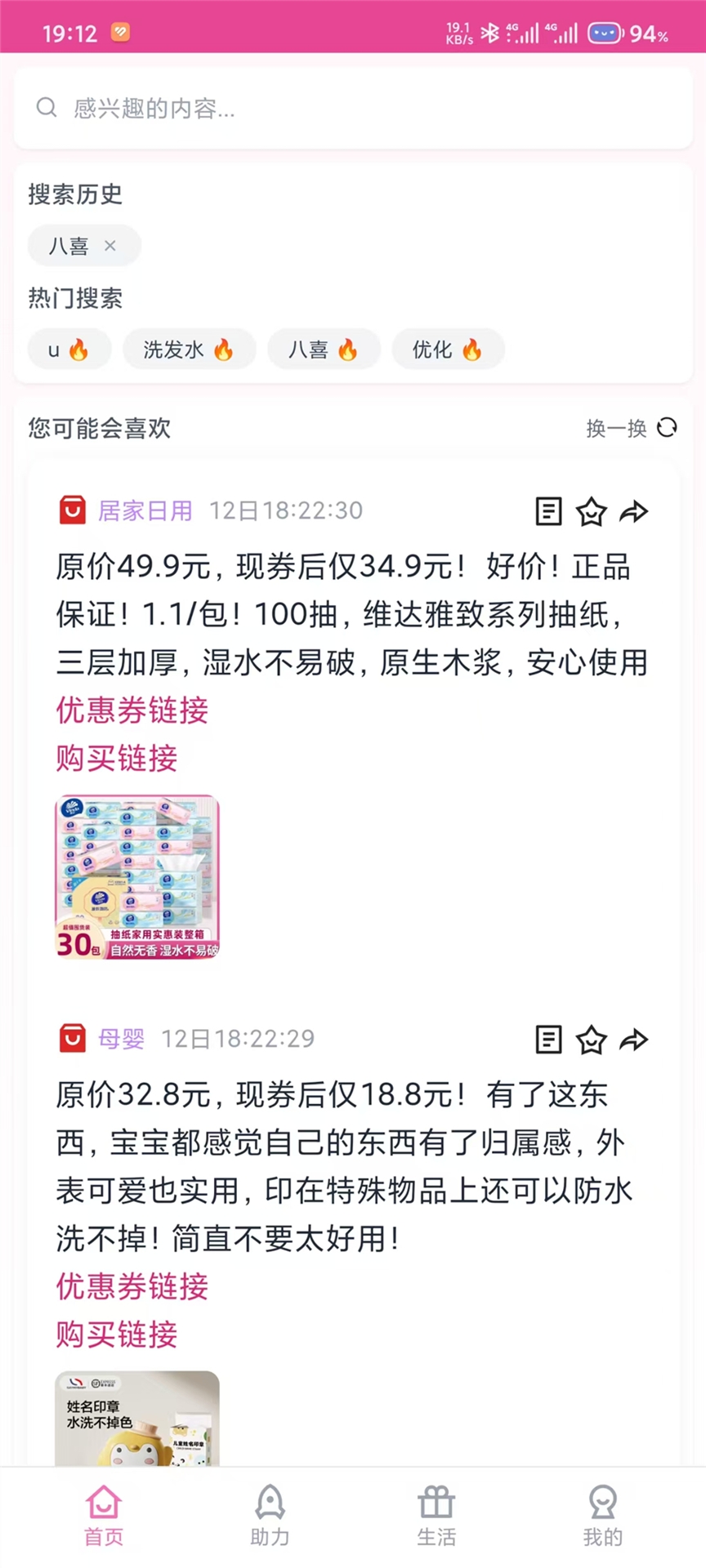Copy the 居家日用 post content
This screenshot has width=706, height=1568.
coord(548,511)
